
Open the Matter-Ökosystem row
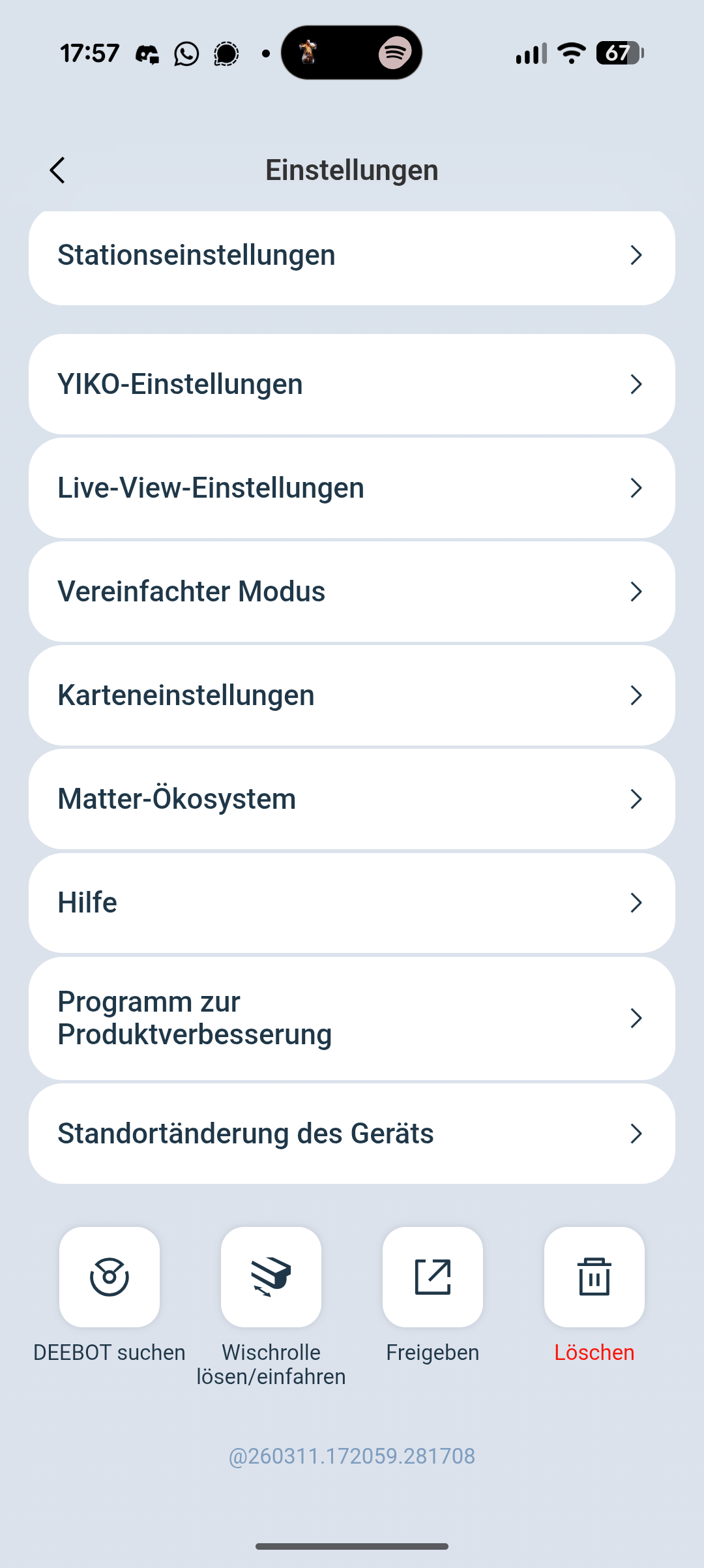(352, 799)
